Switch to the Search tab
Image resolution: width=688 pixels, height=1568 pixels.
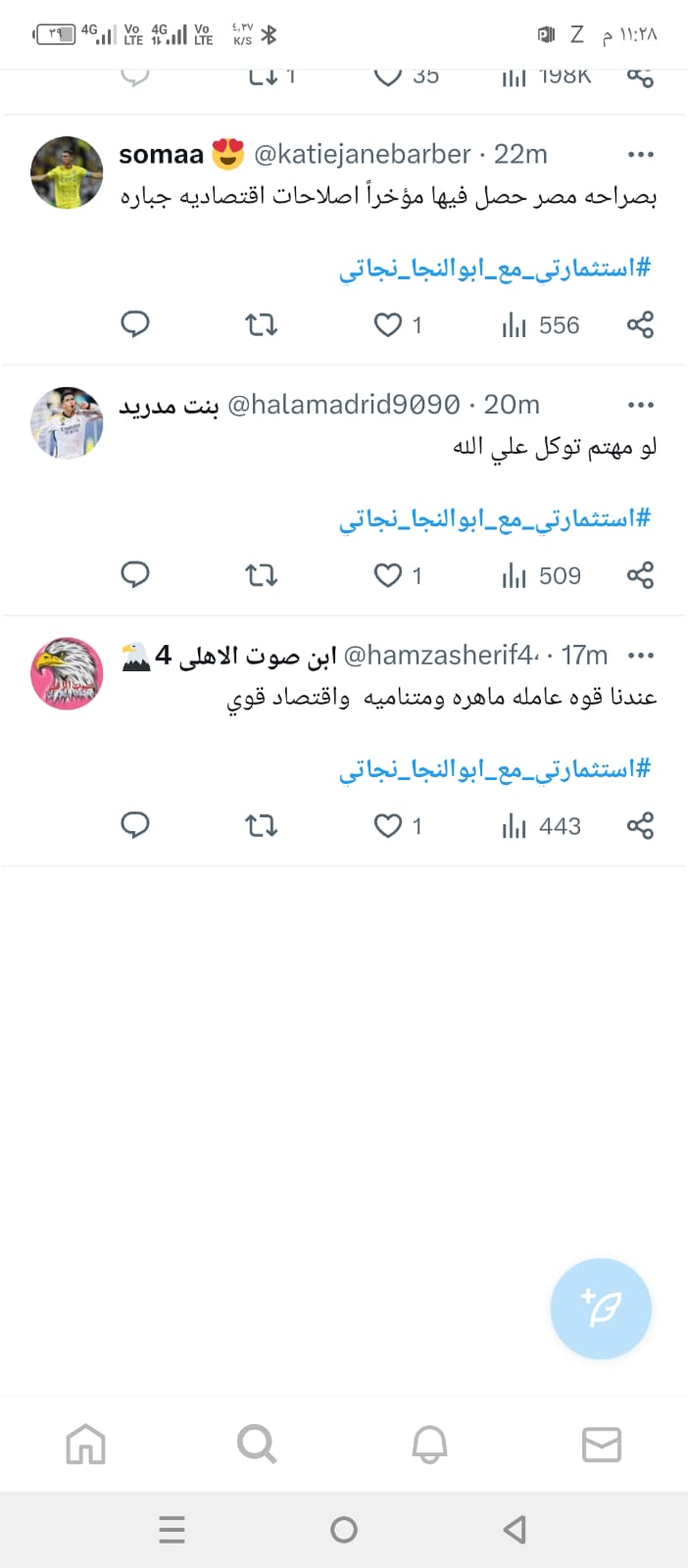(x=257, y=1445)
